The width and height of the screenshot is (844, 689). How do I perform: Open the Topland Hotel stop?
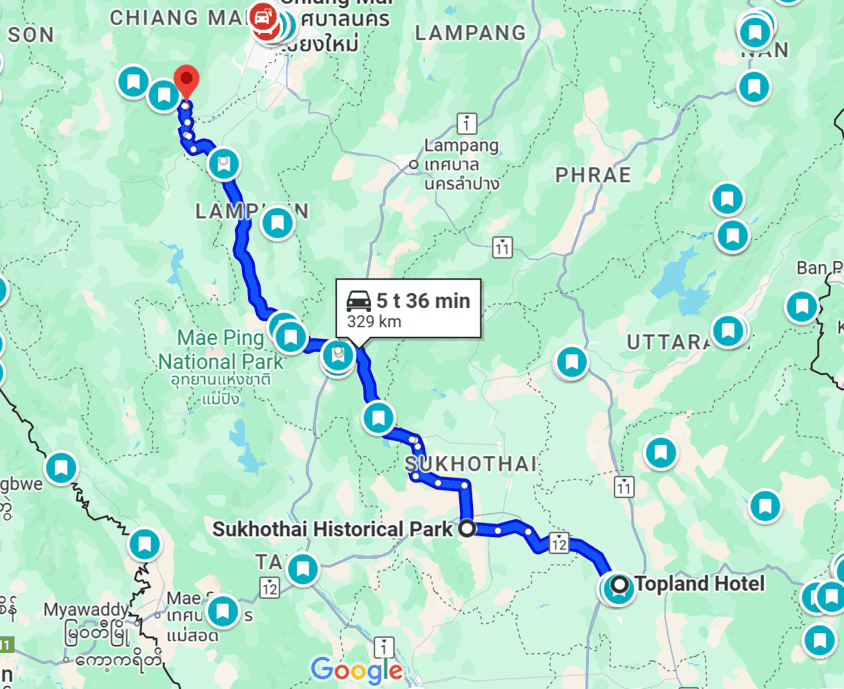[620, 585]
